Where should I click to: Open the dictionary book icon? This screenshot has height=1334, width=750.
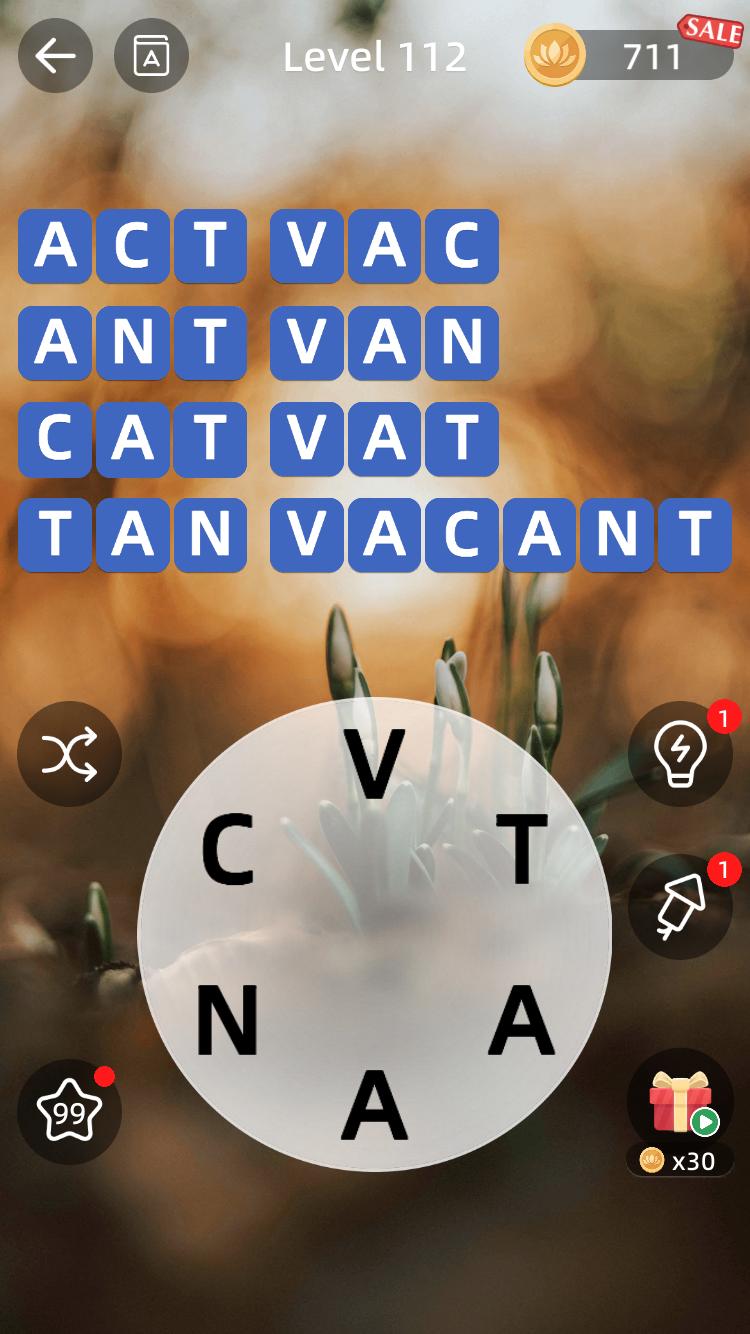[x=151, y=56]
